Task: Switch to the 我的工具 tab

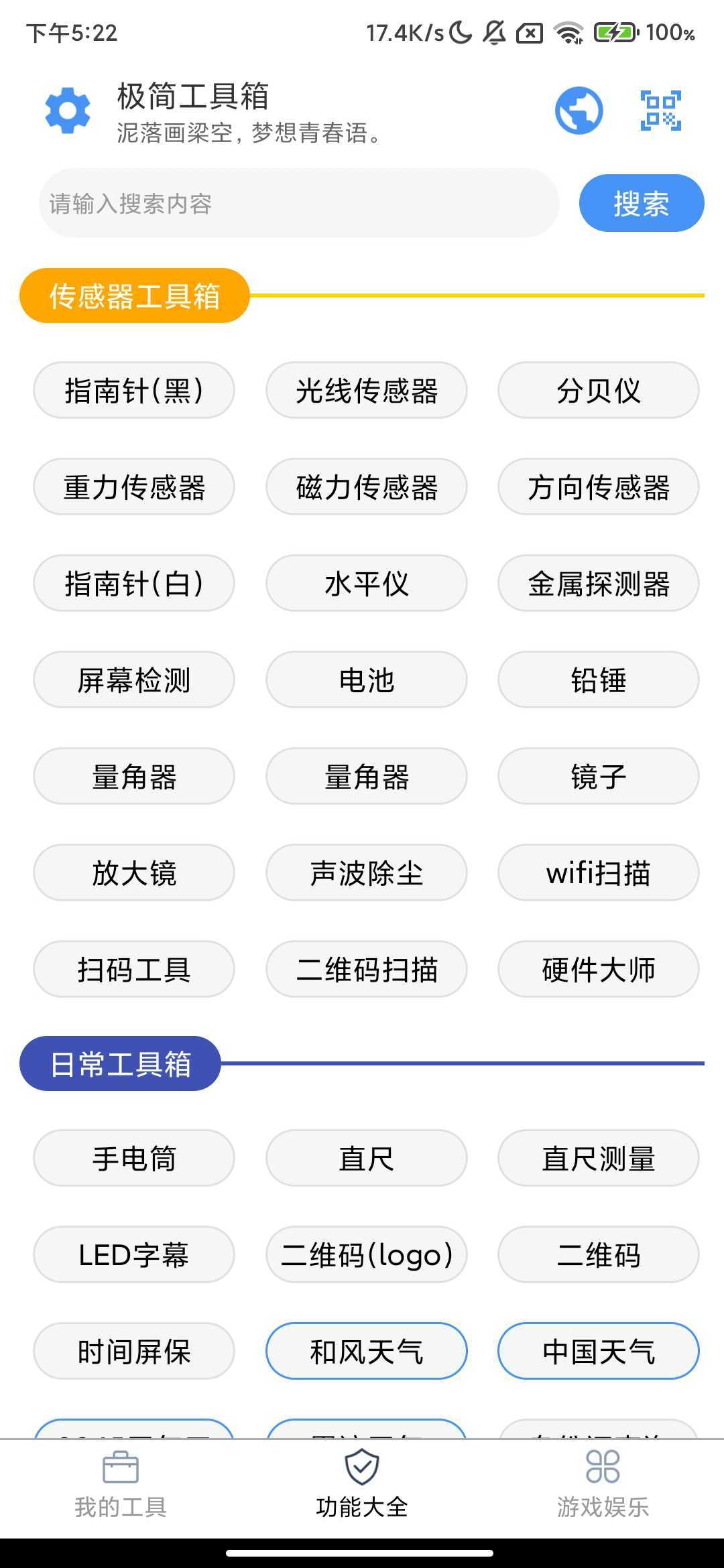Action: point(121,1482)
